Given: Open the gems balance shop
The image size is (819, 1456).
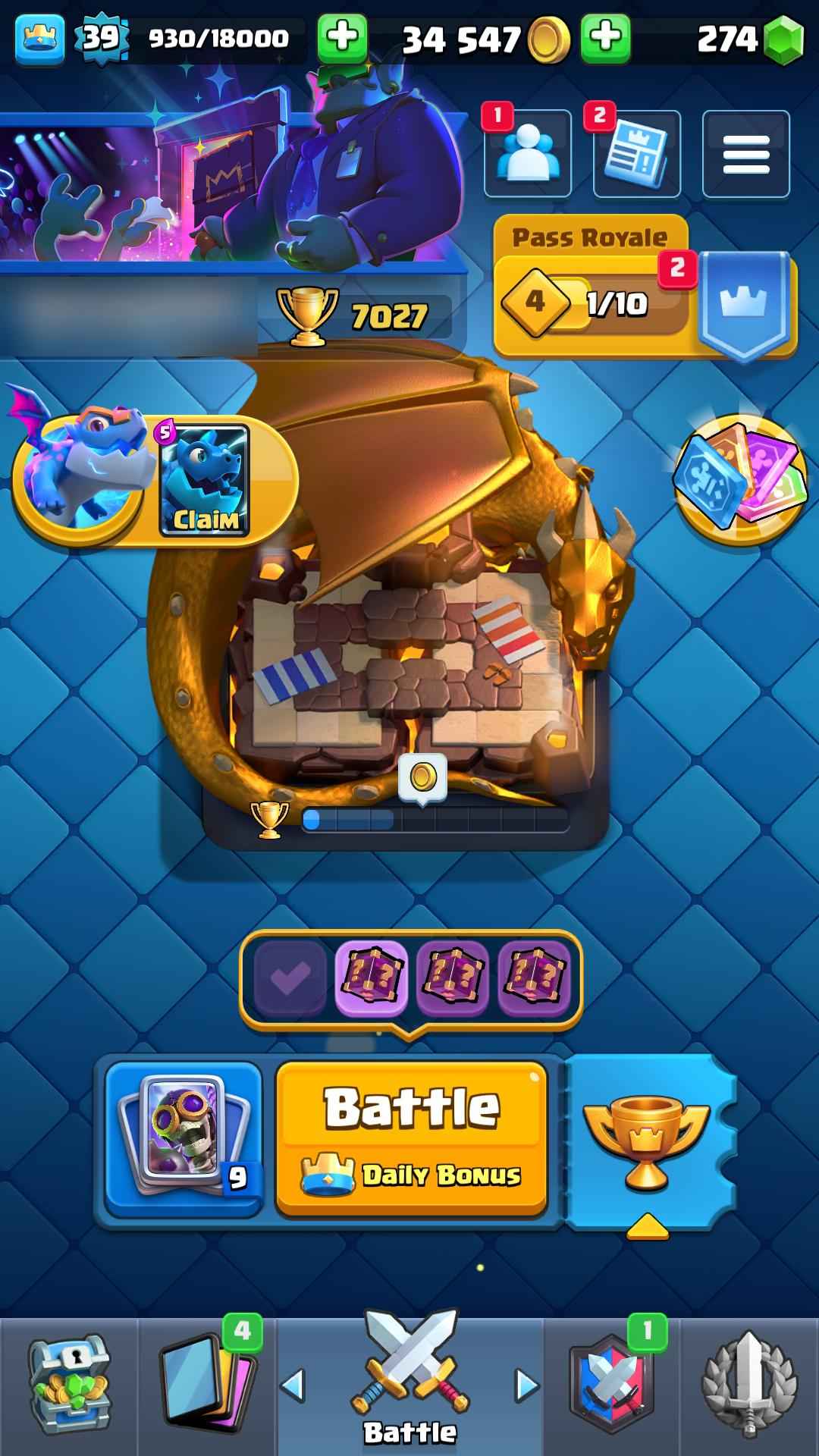Looking at the screenshot, I should click(x=747, y=38).
